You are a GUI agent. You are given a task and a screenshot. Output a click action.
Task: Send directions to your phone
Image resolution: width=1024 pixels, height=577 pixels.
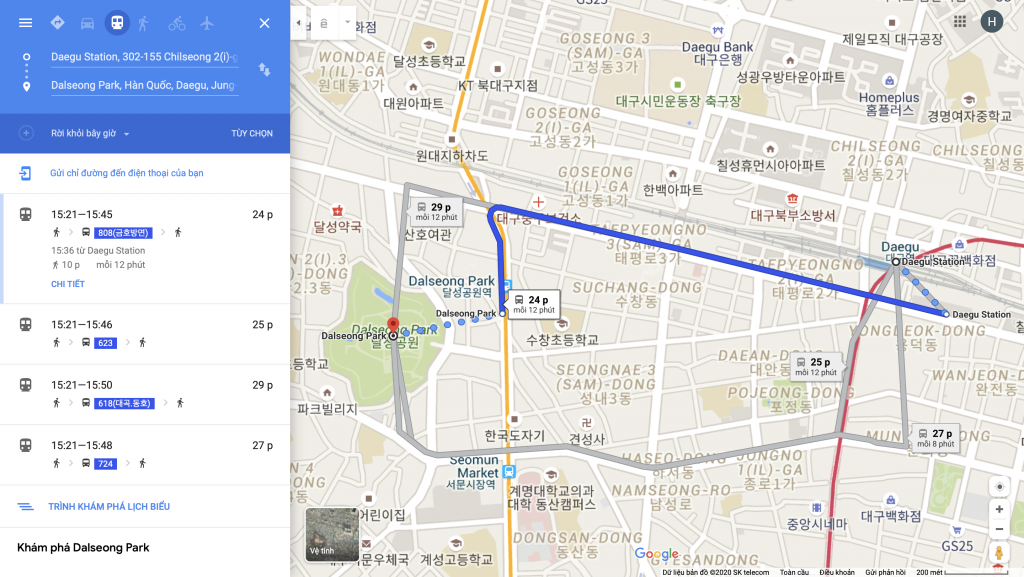tap(126, 173)
